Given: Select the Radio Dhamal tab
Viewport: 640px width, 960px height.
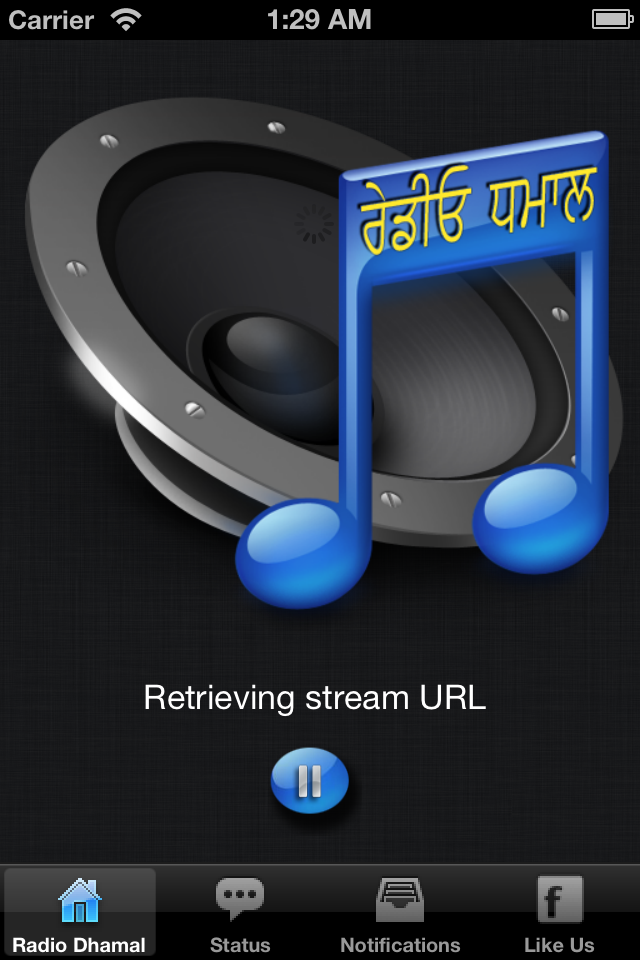Looking at the screenshot, I should [79, 913].
